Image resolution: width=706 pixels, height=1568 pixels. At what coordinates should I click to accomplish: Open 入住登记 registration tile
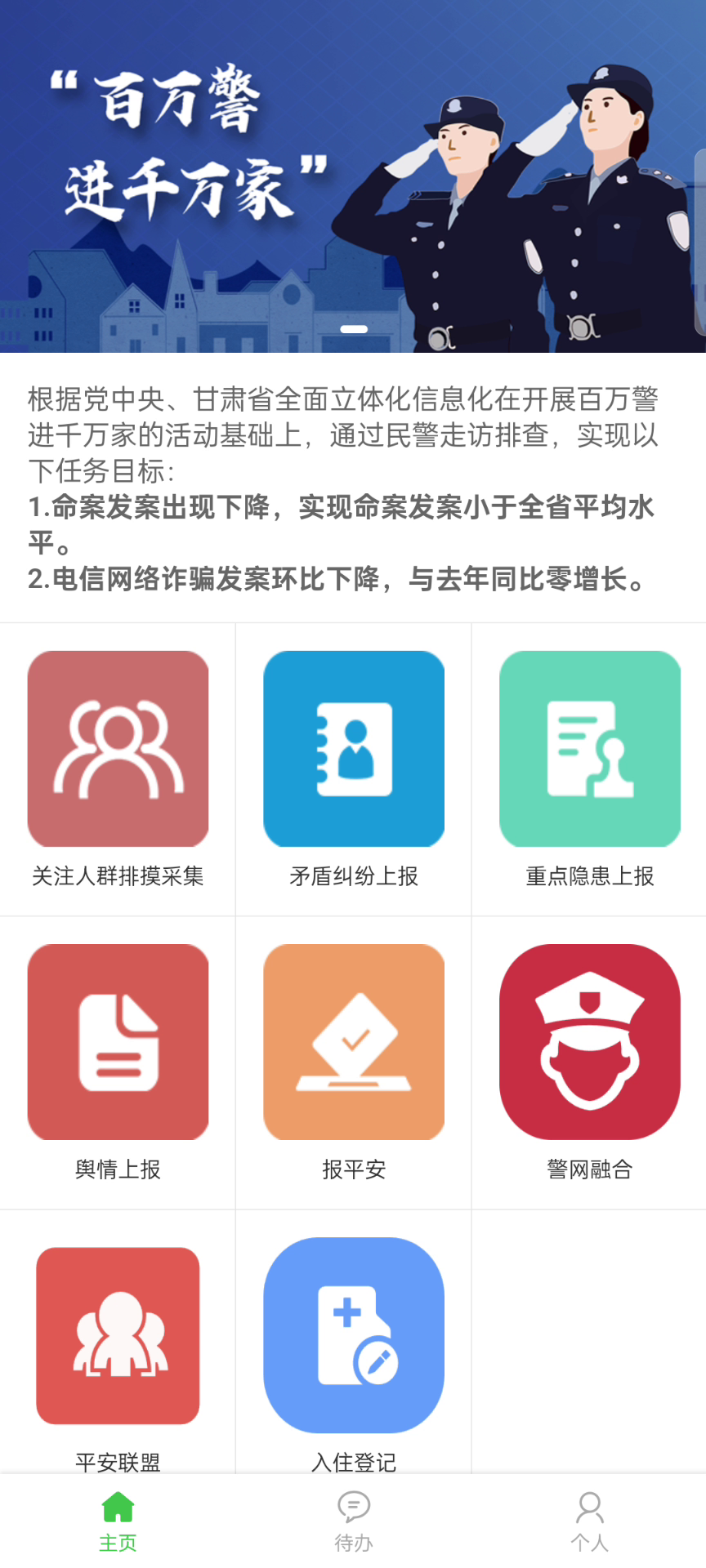(354, 1335)
